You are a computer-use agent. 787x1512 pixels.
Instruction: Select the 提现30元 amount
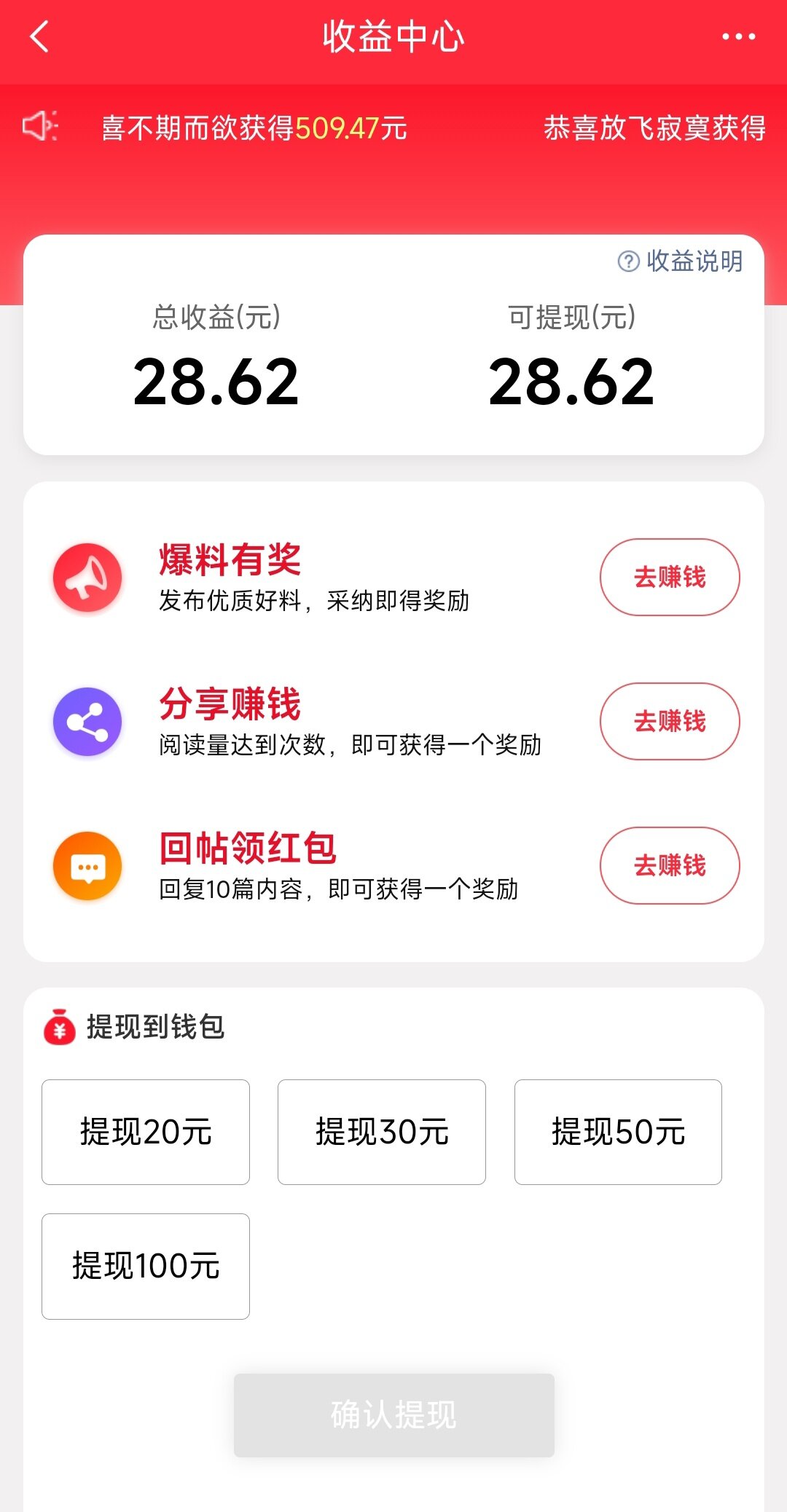382,1133
